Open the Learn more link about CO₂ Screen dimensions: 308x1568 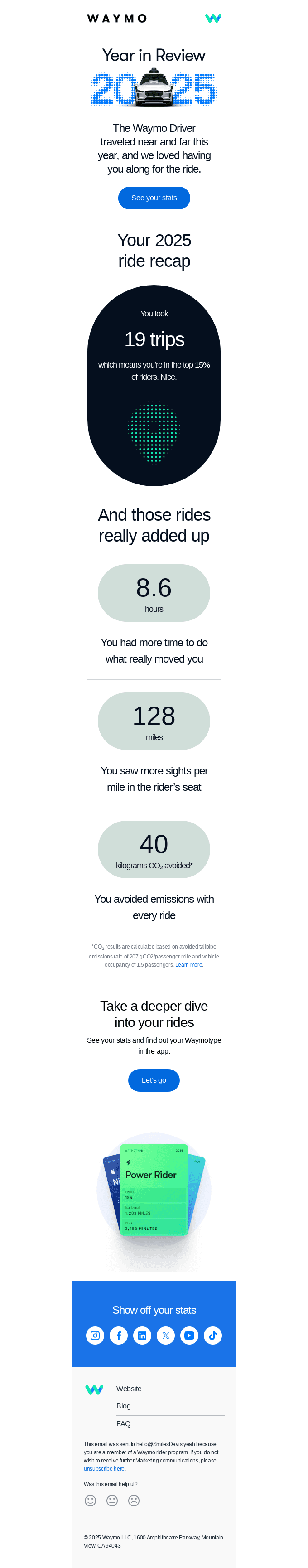tap(189, 964)
